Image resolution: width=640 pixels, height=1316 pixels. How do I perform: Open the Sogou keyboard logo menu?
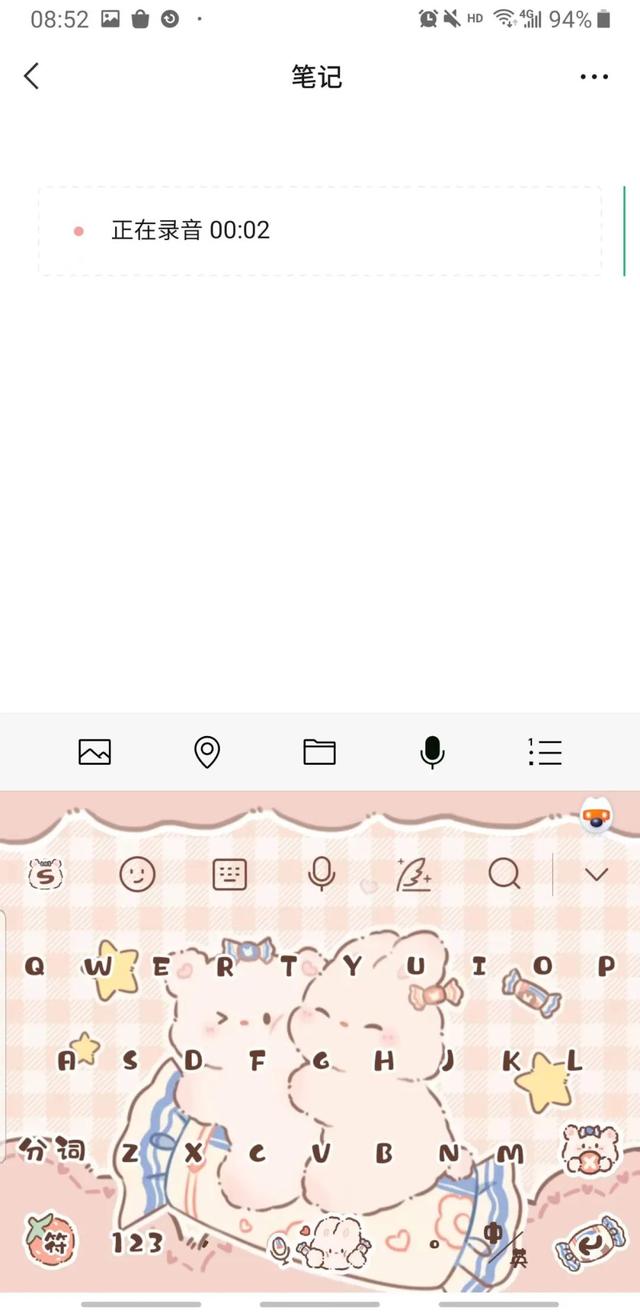click(x=46, y=875)
